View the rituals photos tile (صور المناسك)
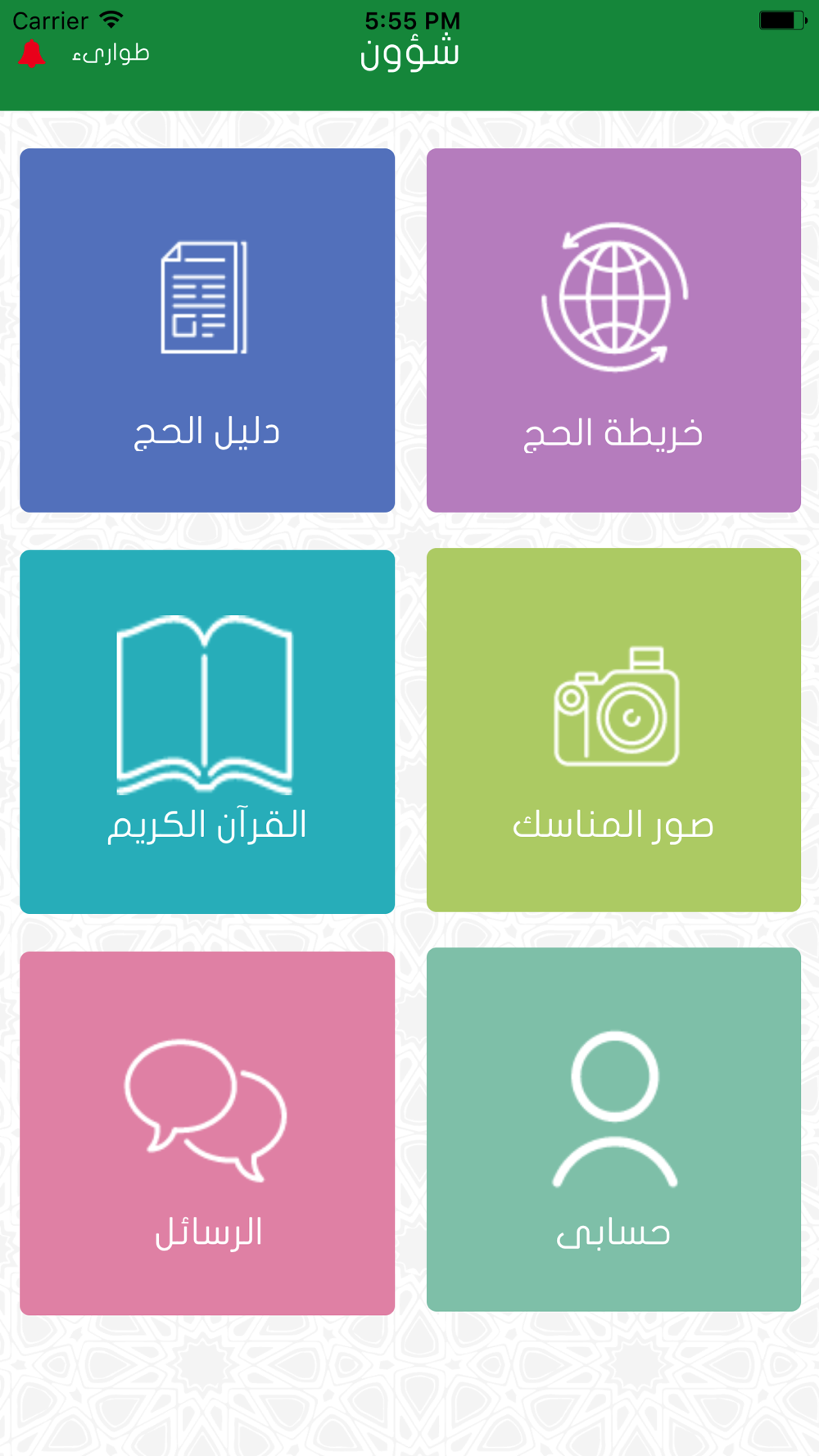Screen dimensions: 819x1456 (613, 730)
